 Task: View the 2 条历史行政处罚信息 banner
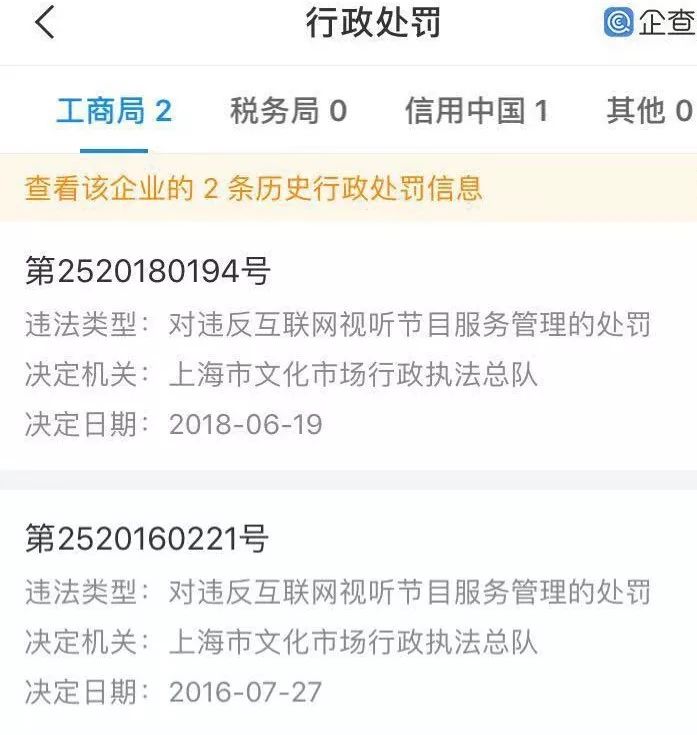click(254, 187)
